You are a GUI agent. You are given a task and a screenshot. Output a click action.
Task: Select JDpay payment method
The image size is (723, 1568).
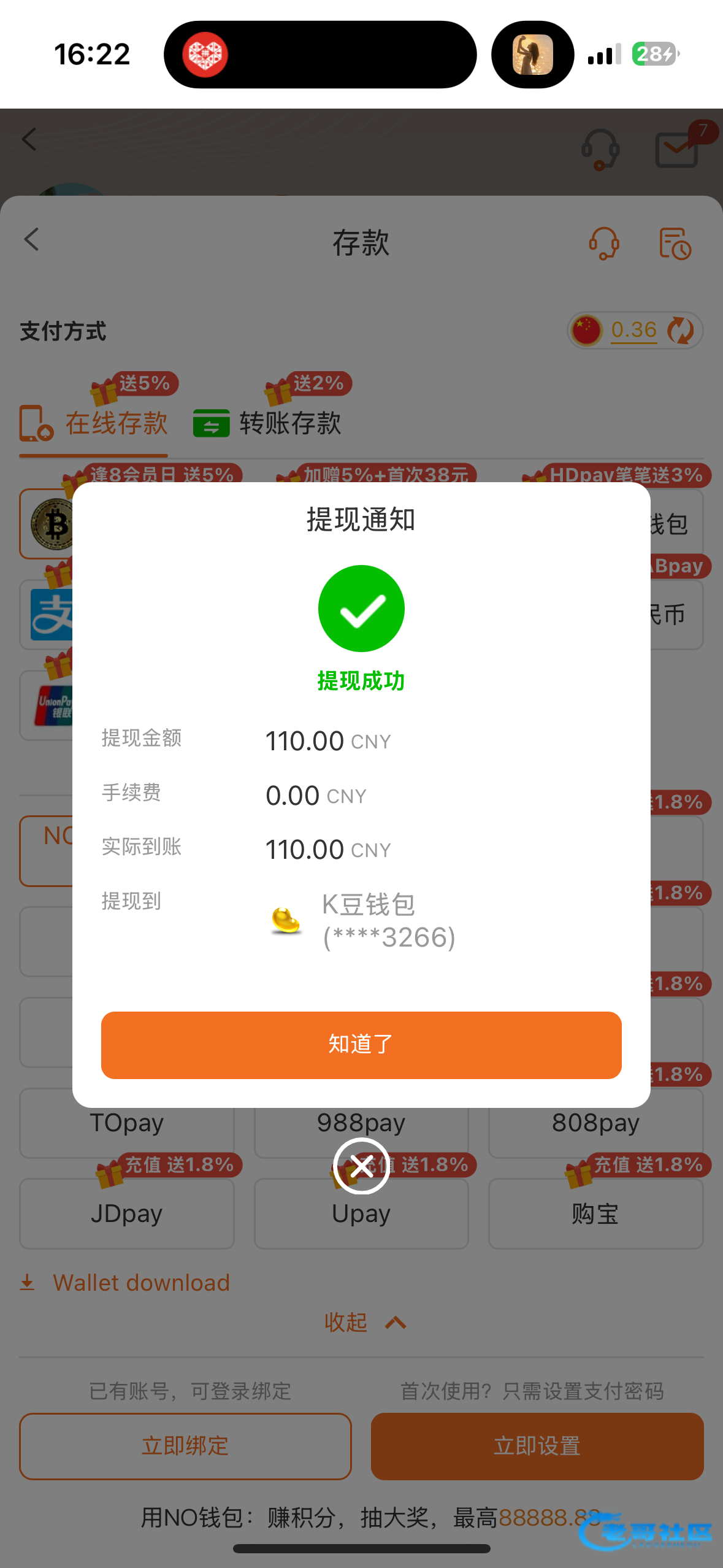pos(127,1213)
